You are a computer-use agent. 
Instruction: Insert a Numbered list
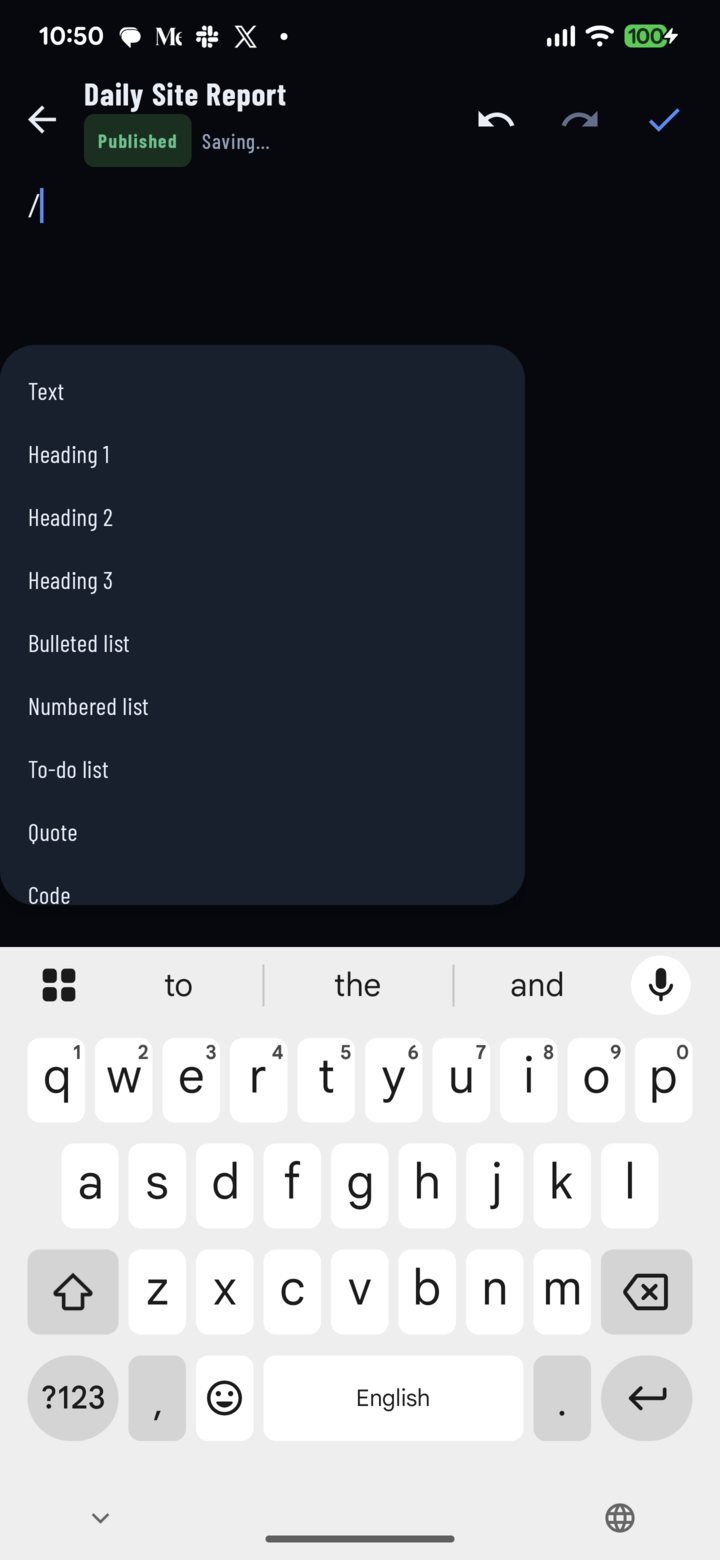click(x=262, y=707)
